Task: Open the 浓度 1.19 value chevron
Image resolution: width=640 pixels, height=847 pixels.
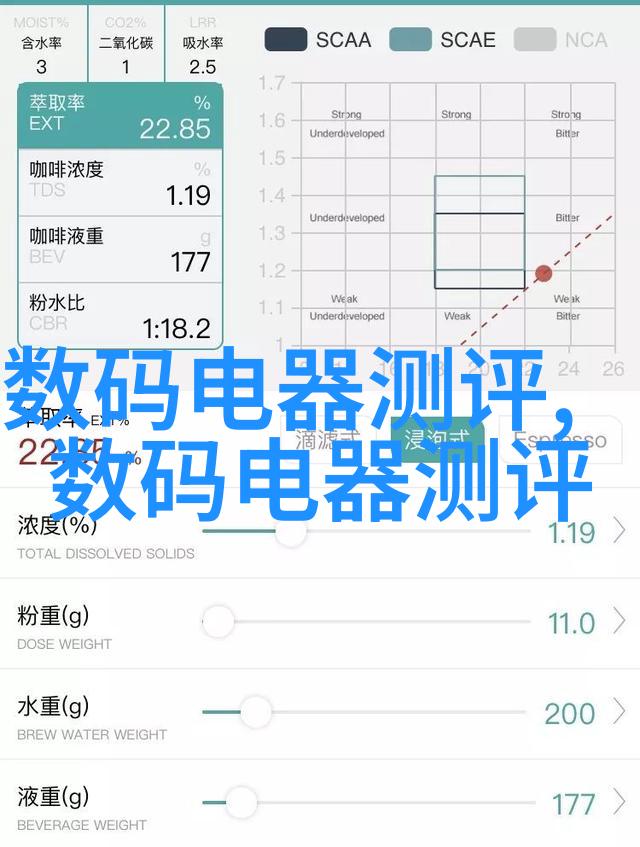Action: [x=619, y=531]
